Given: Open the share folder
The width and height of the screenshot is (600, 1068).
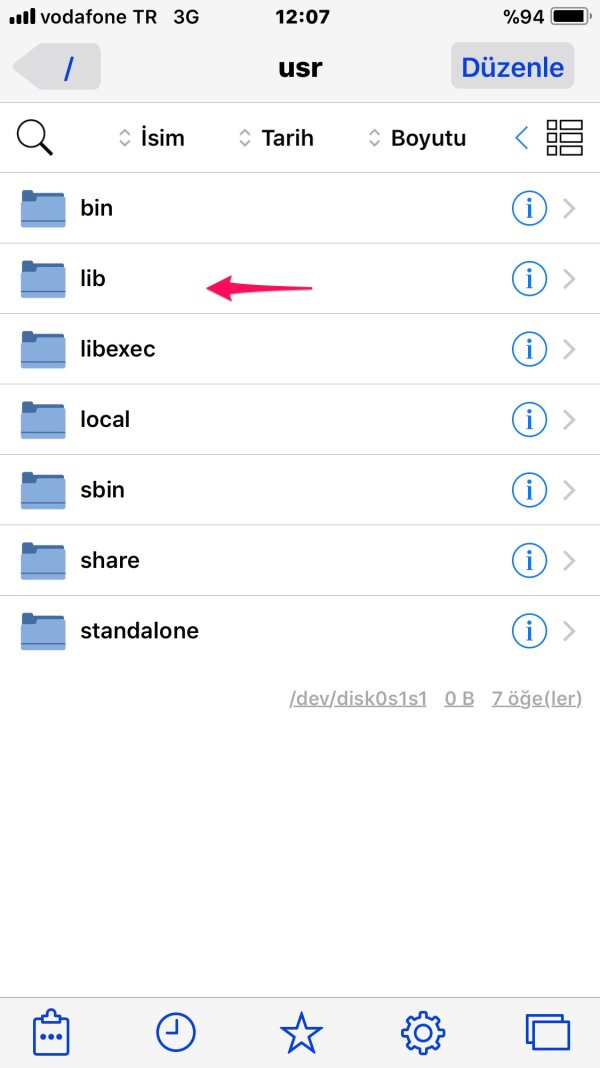Looking at the screenshot, I should pyautogui.click(x=110, y=561).
